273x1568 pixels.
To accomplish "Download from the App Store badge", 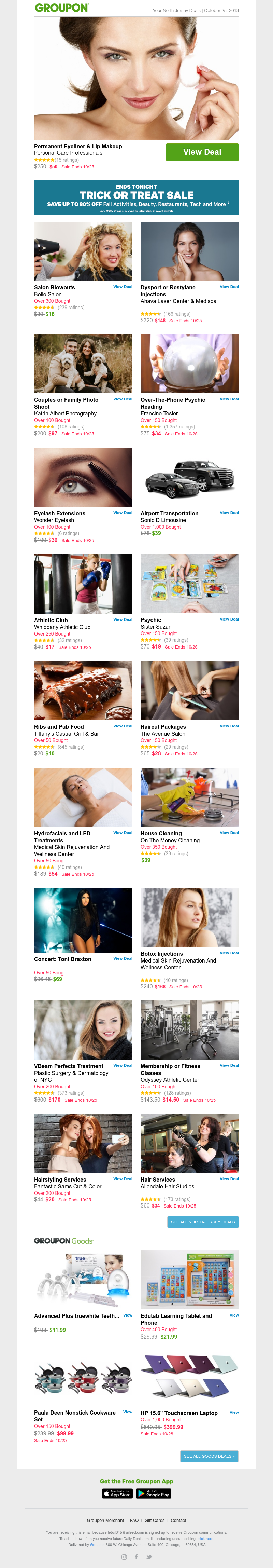I will click(117, 1493).
